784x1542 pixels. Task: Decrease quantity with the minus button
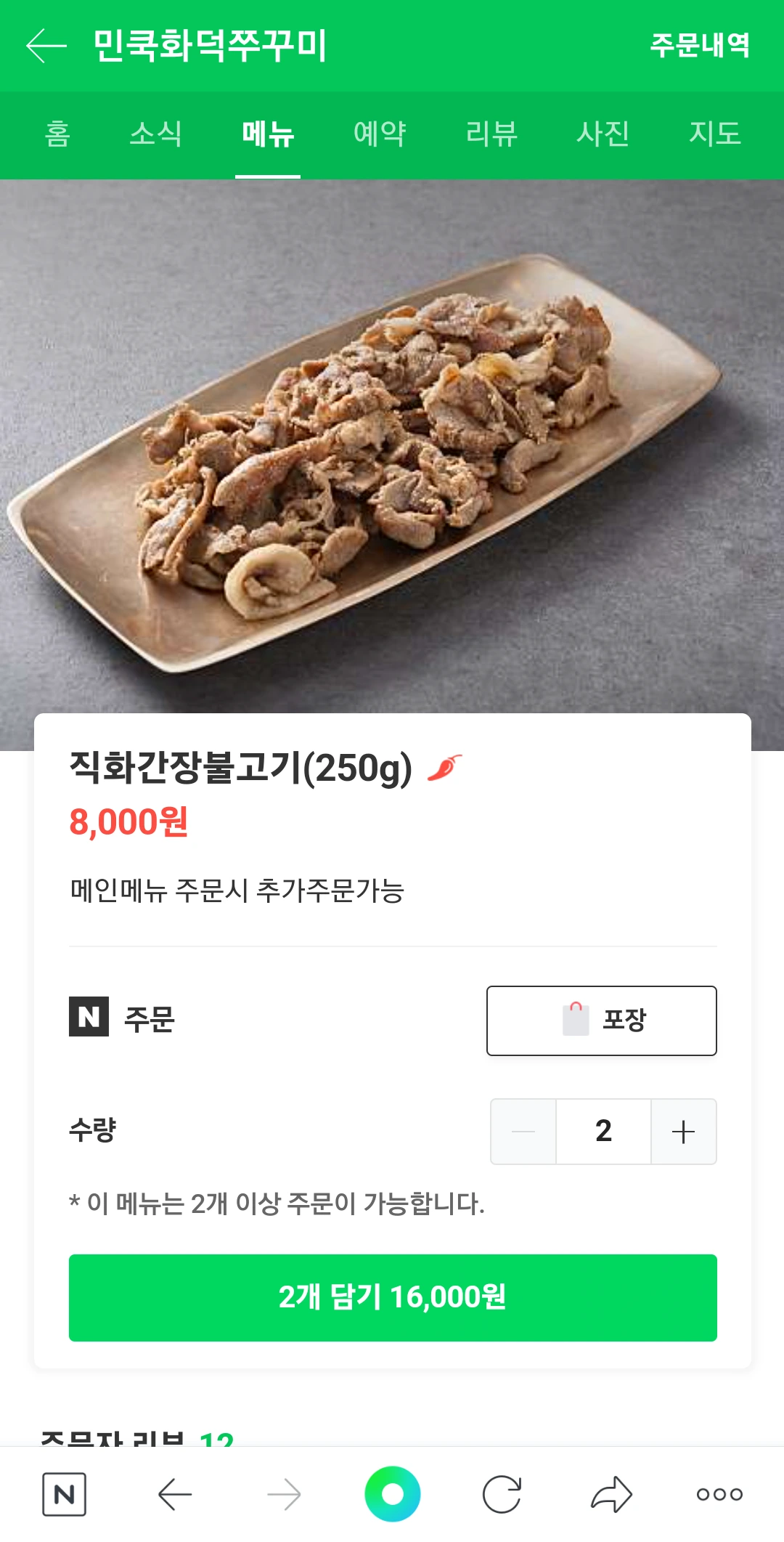click(523, 1132)
